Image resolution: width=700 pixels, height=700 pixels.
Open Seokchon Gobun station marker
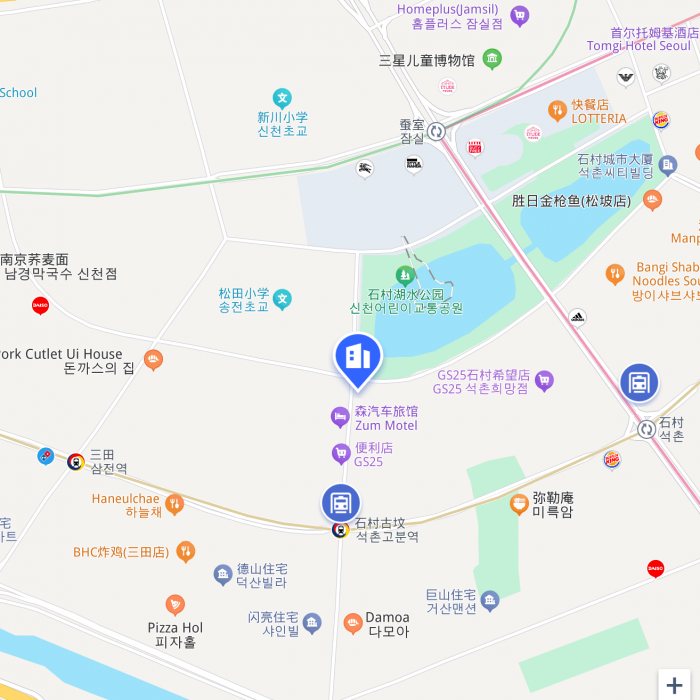click(340, 504)
